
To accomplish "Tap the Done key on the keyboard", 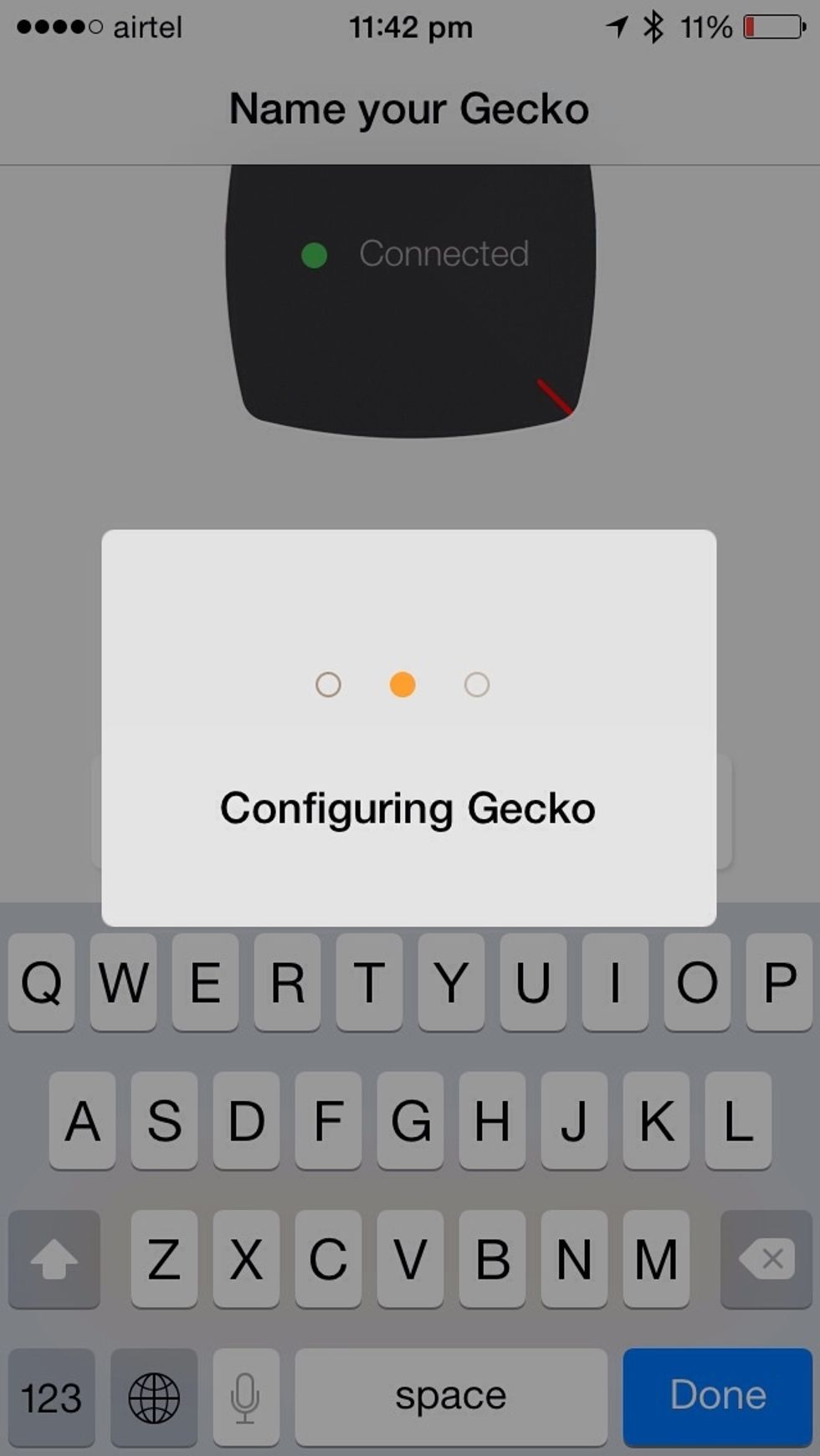I will point(717,1396).
